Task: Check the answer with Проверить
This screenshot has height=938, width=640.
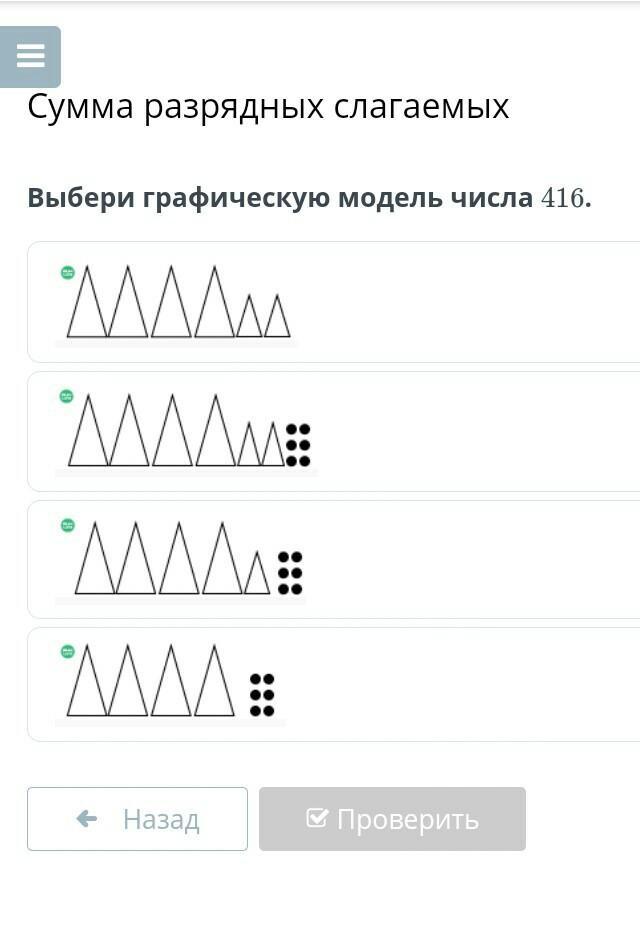Action: click(x=392, y=819)
